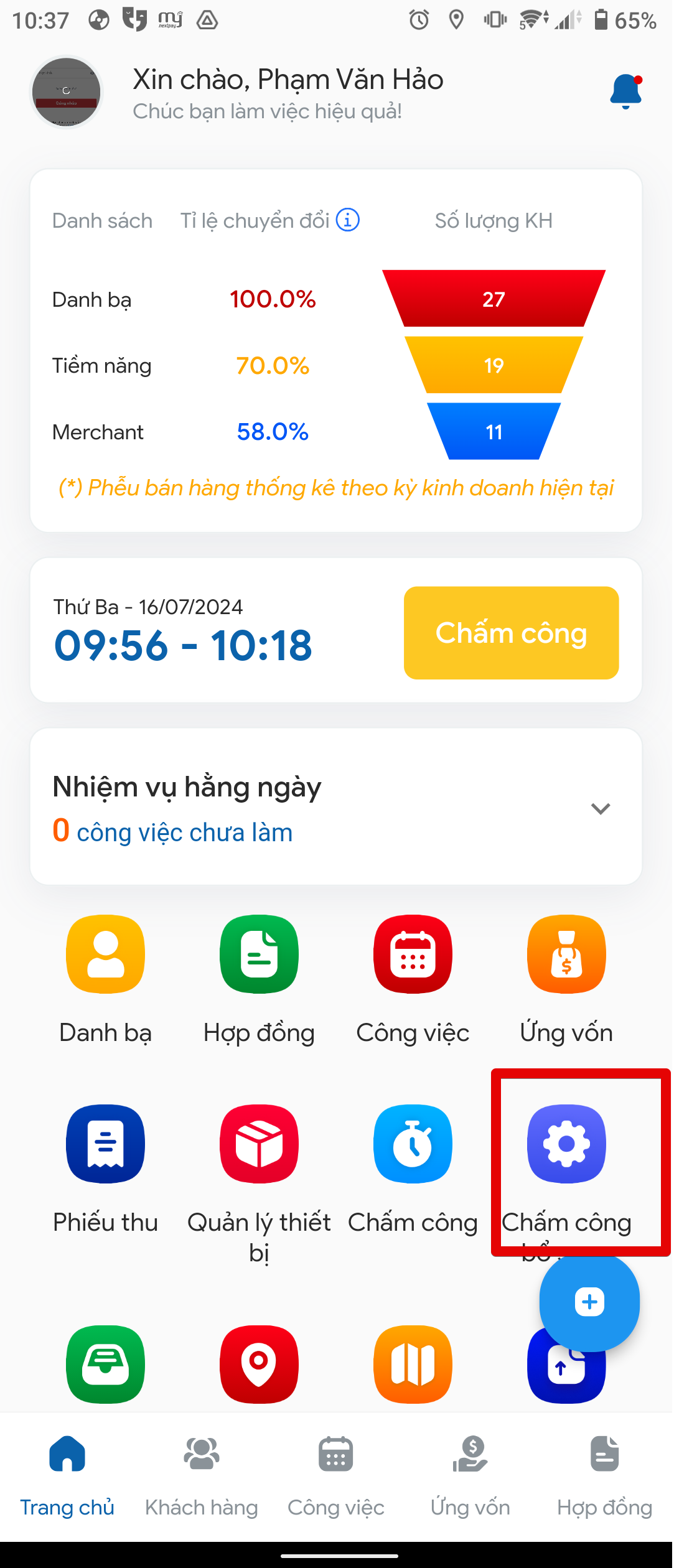Switch to the Công việc tab
674x1568 pixels.
(x=336, y=1475)
